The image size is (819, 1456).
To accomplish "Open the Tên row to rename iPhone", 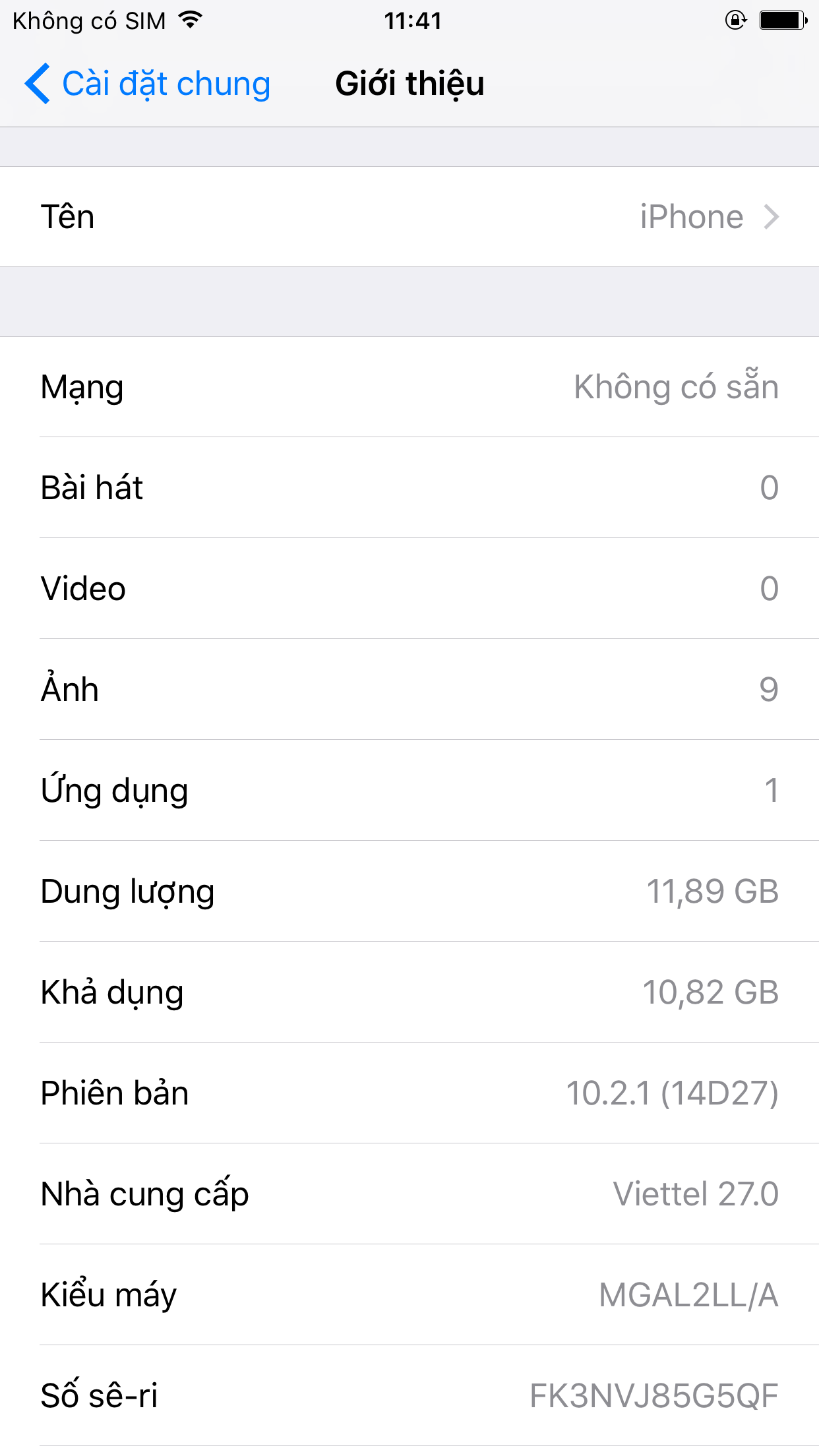I will 409,217.
